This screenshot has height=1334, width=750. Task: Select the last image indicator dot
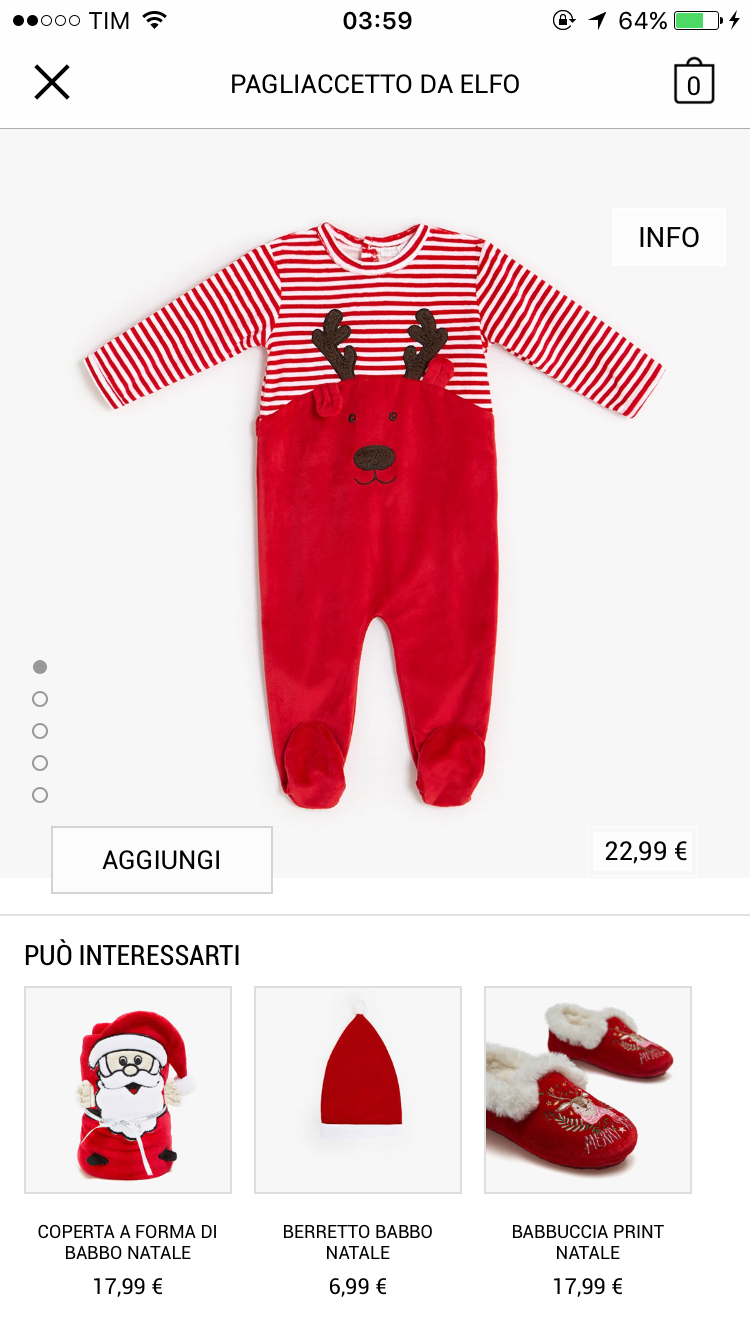[x=40, y=795]
